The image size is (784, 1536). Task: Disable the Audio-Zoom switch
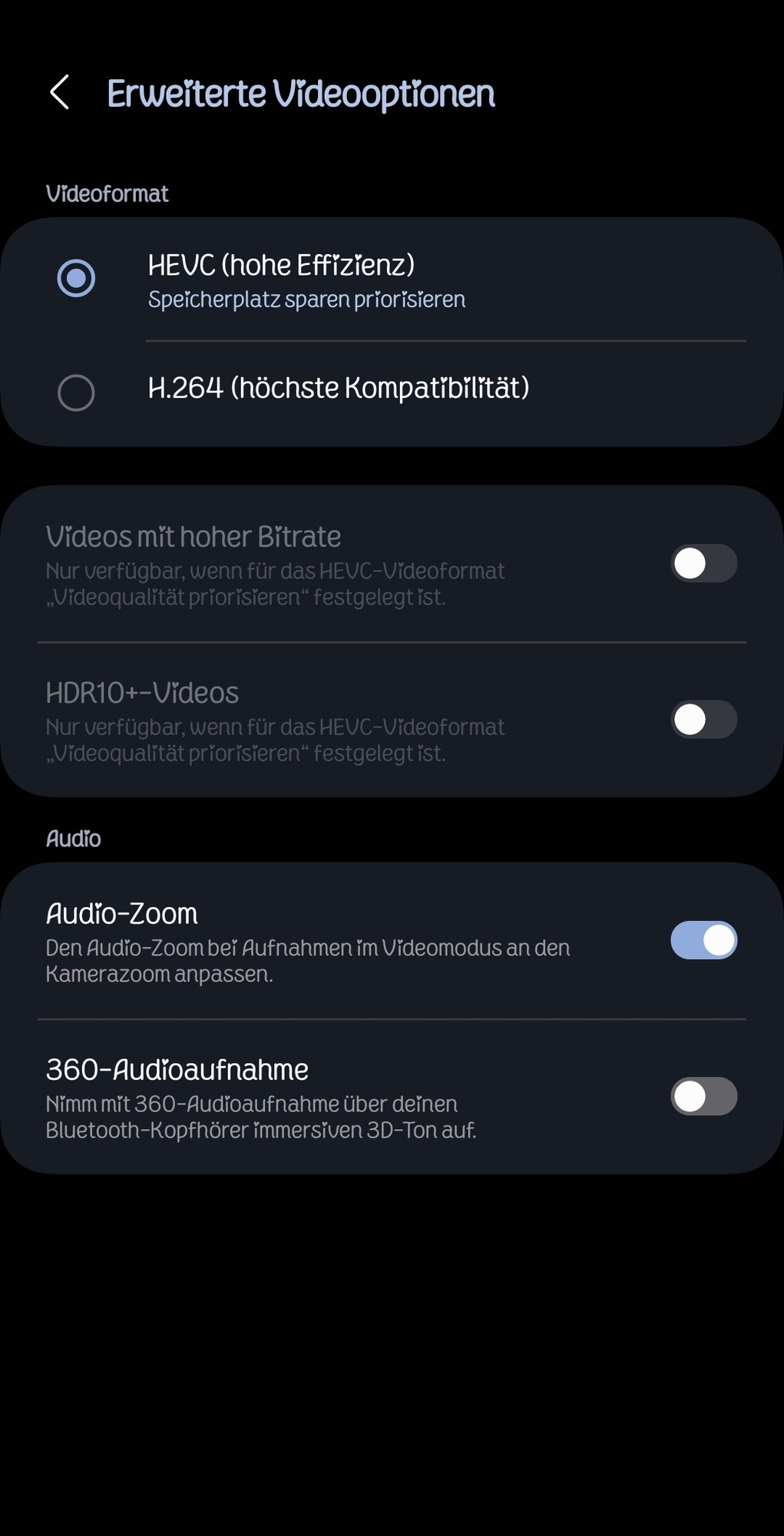703,941
